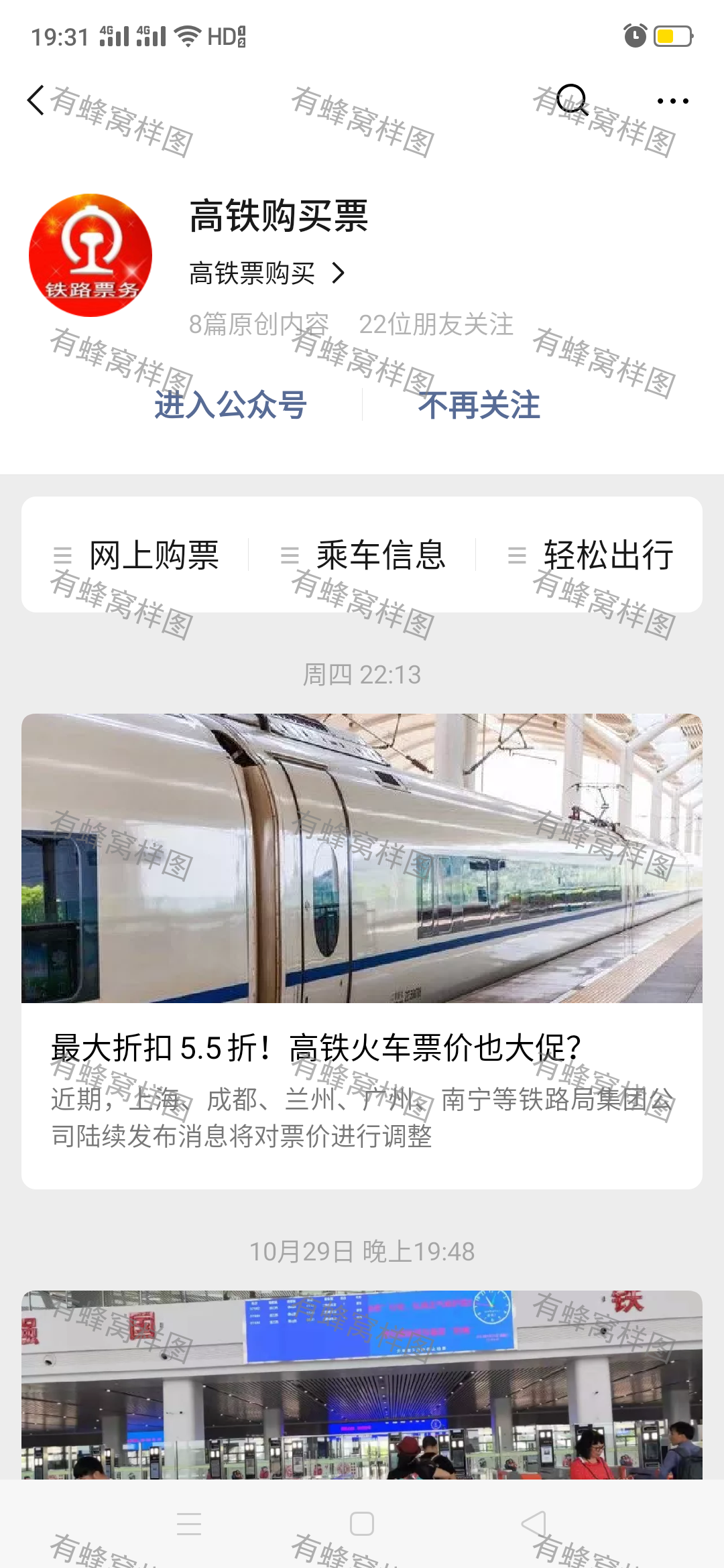724x1568 pixels.
Task: Open article 最大折扣5.5折！高铁火车票价也大促?
Action: [x=362, y=952]
